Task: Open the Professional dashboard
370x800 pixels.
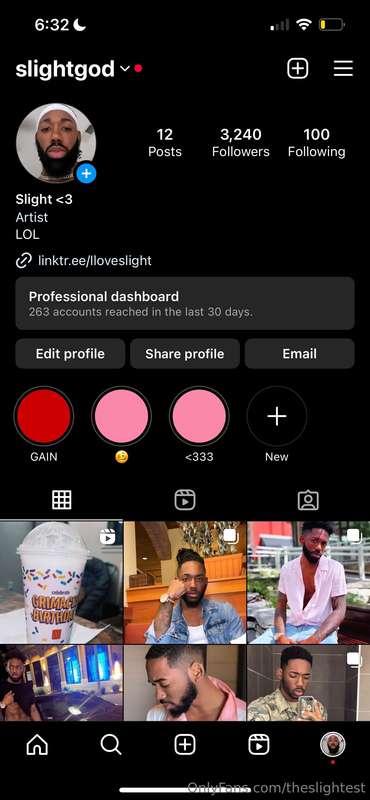Action: point(185,303)
